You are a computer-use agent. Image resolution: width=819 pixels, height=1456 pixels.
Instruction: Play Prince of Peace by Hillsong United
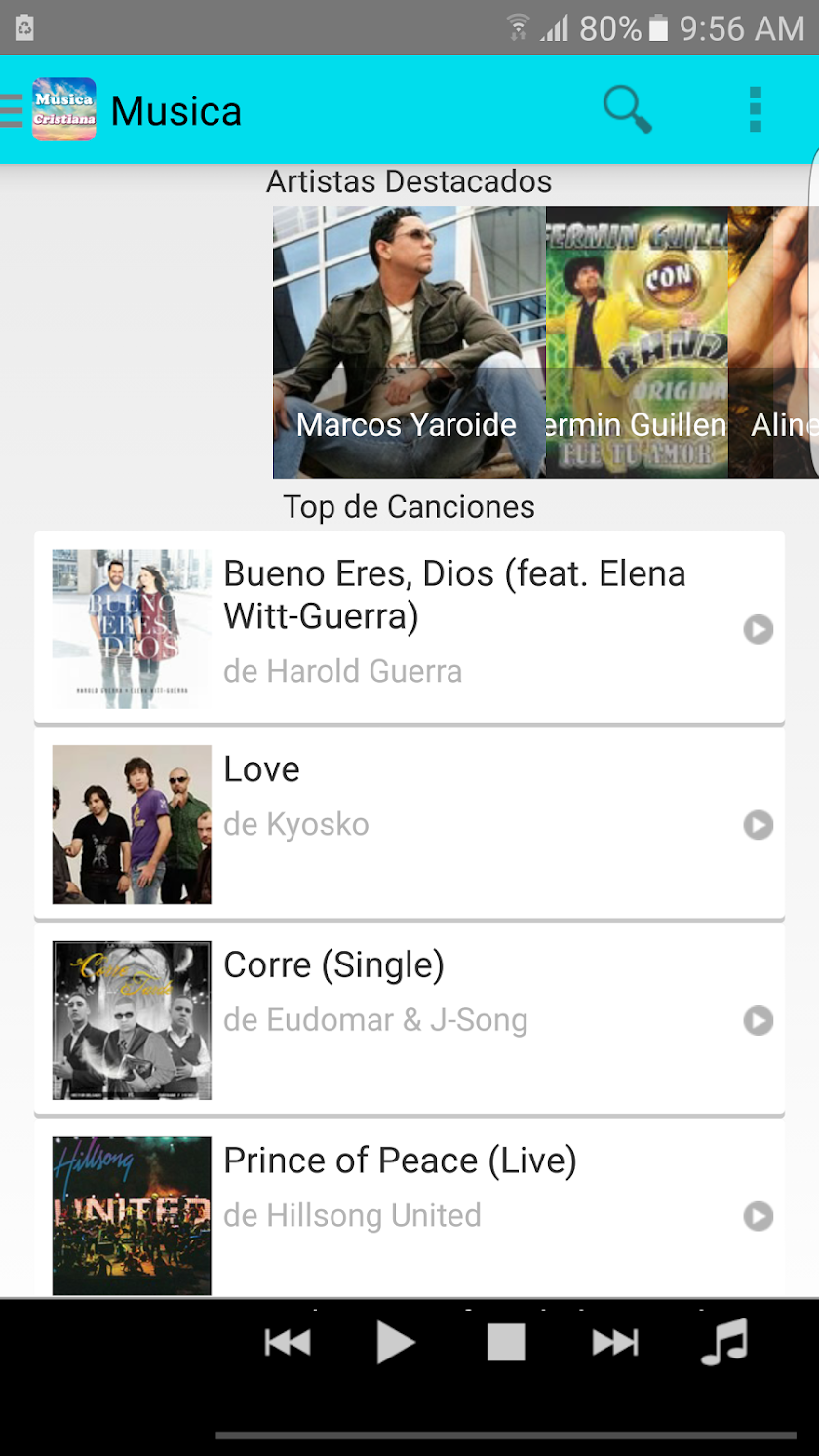[758, 1216]
